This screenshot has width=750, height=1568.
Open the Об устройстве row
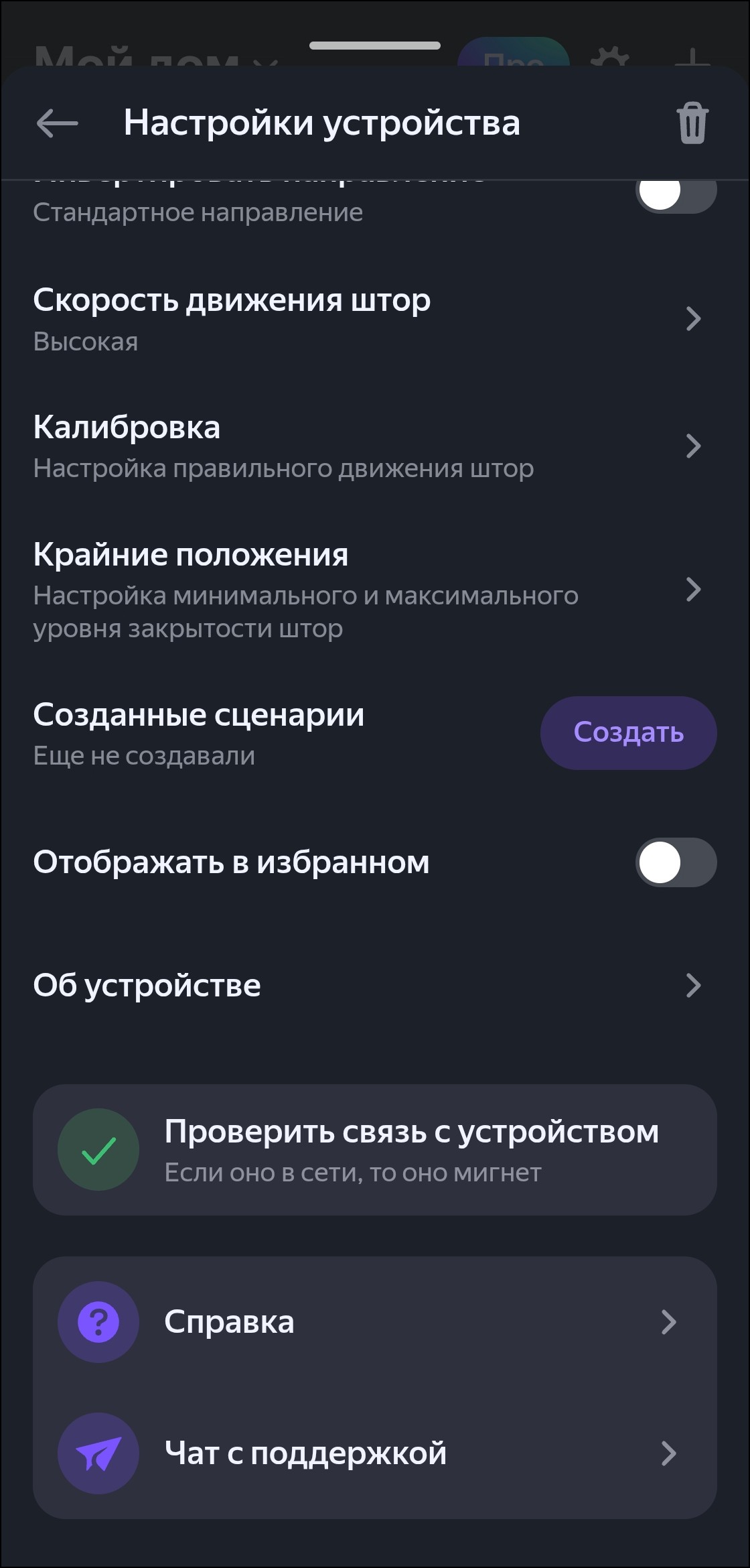[366, 985]
